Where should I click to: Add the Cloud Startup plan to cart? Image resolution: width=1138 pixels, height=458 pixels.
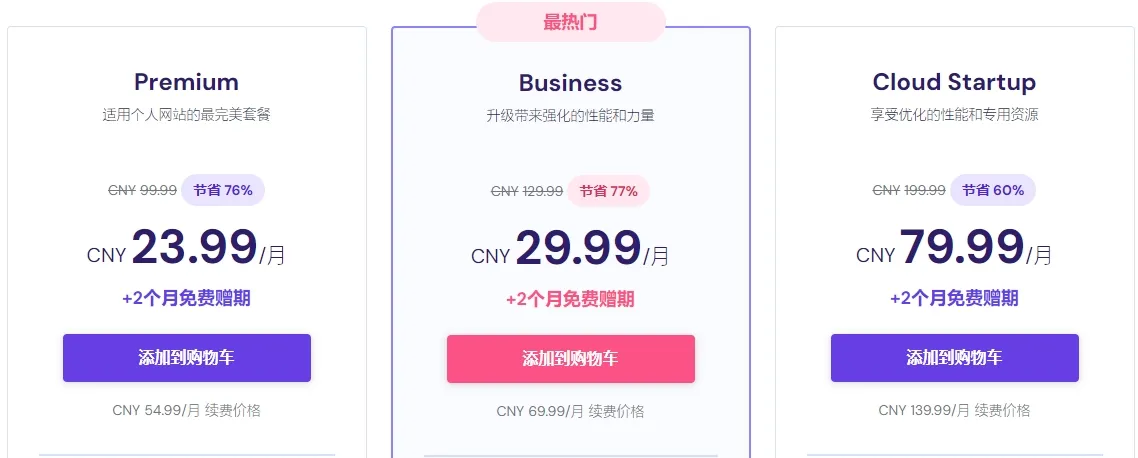pos(954,358)
